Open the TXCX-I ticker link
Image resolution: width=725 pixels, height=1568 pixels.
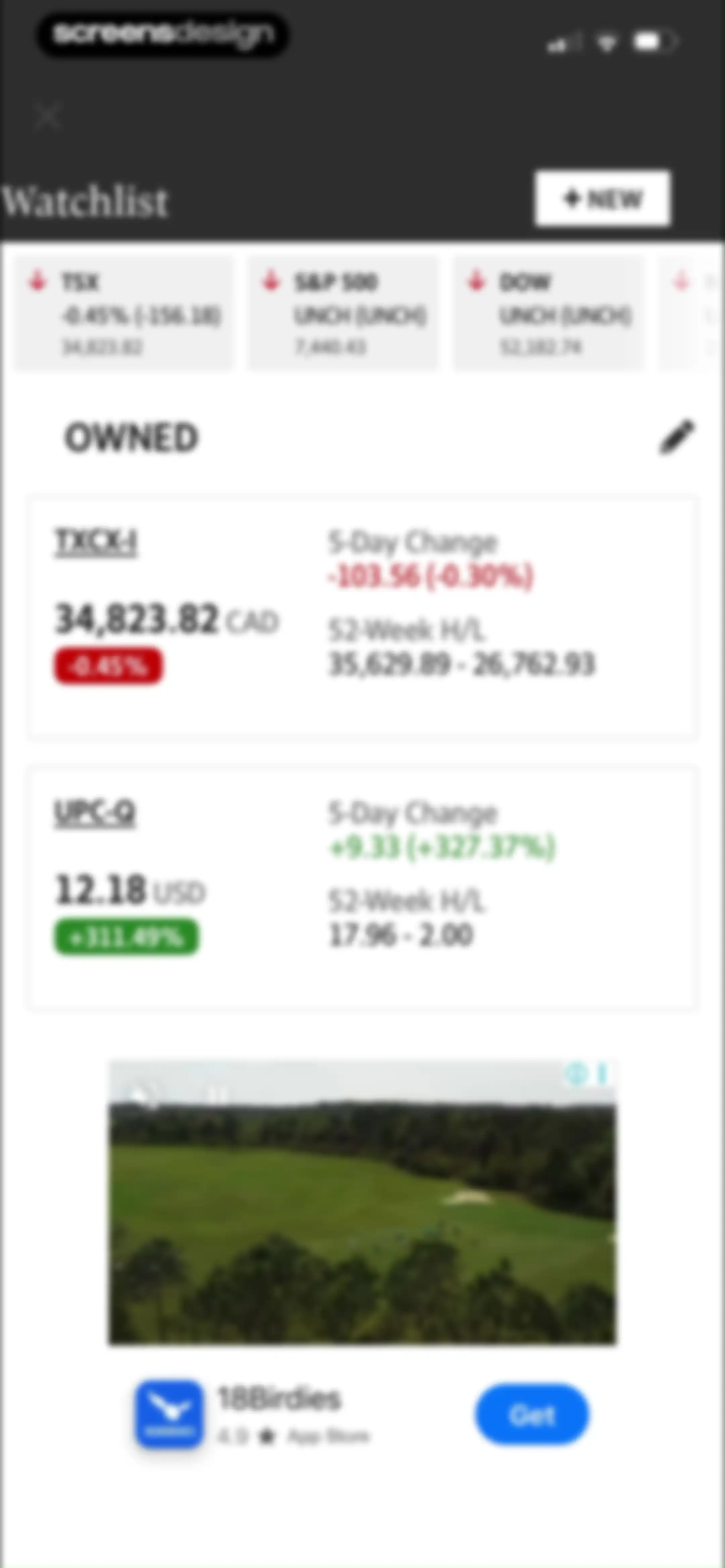click(x=96, y=542)
